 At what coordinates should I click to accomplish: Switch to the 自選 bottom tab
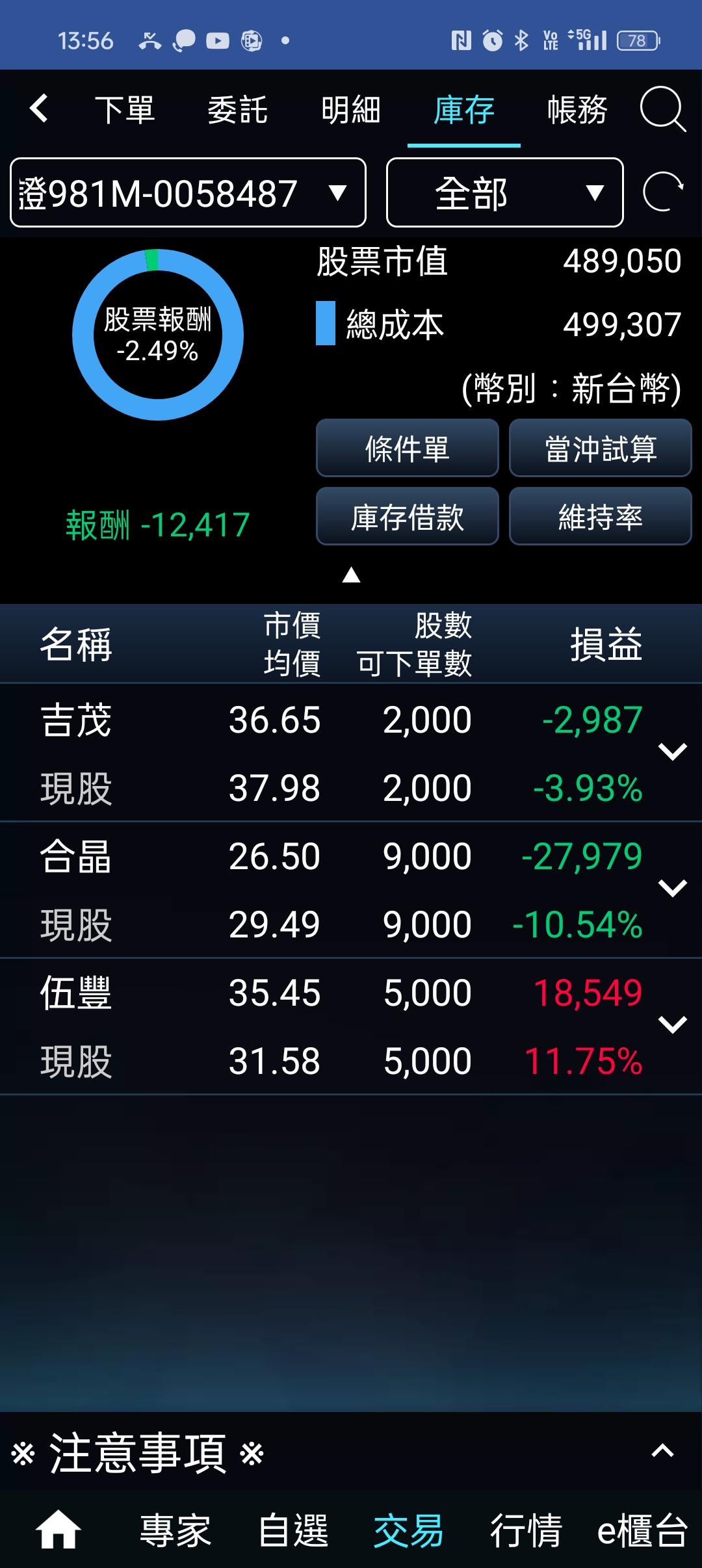click(293, 1530)
